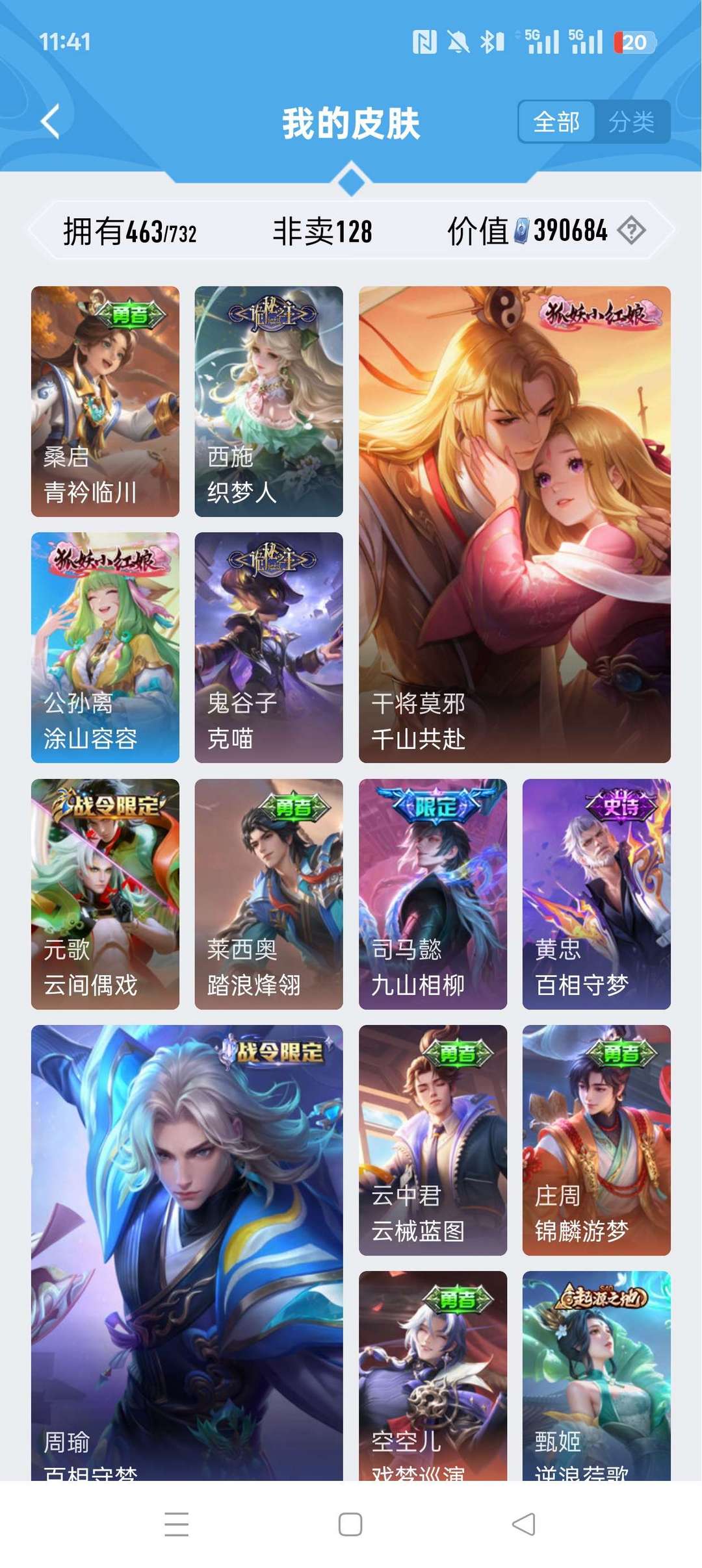Open the 桑启 青衿临川 skin card
This screenshot has height=1568, width=702.
click(x=105, y=401)
